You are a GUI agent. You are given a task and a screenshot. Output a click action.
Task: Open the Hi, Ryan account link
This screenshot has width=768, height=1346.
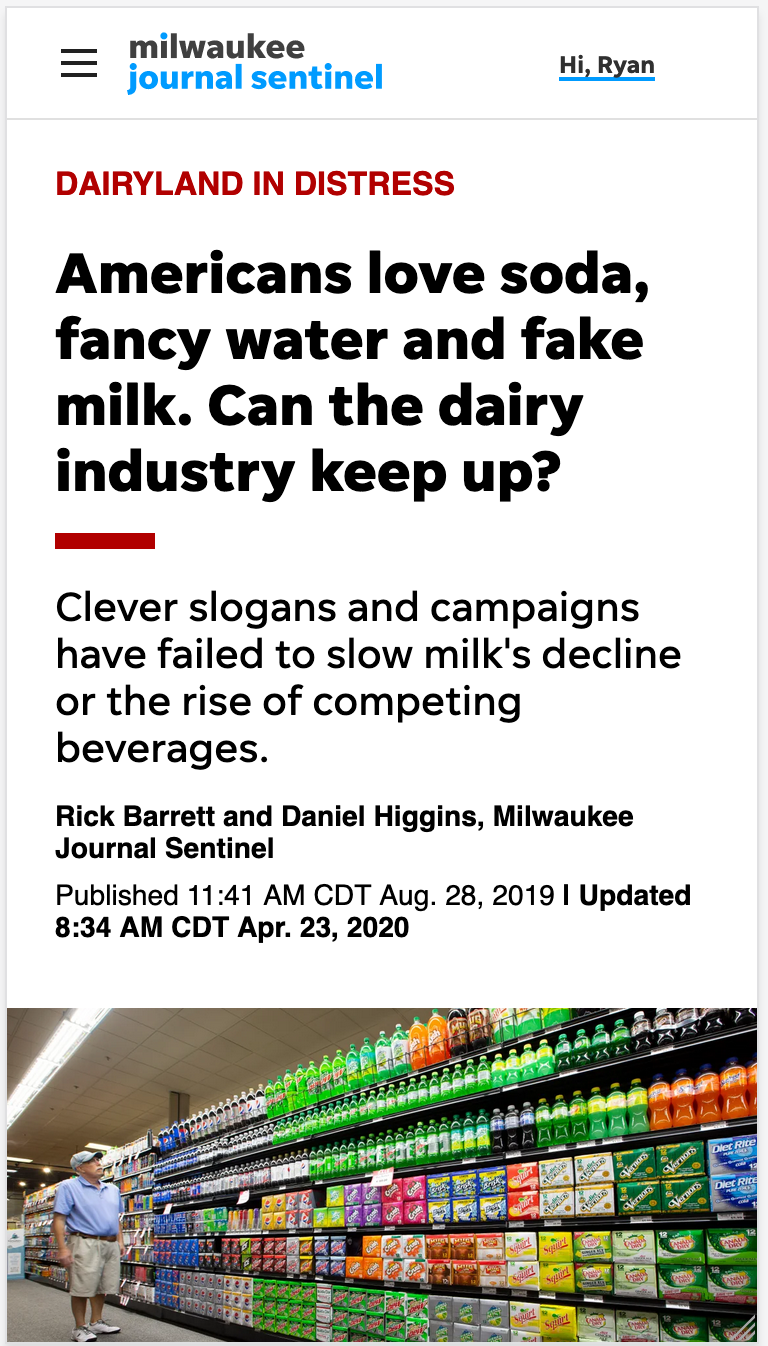(606, 66)
